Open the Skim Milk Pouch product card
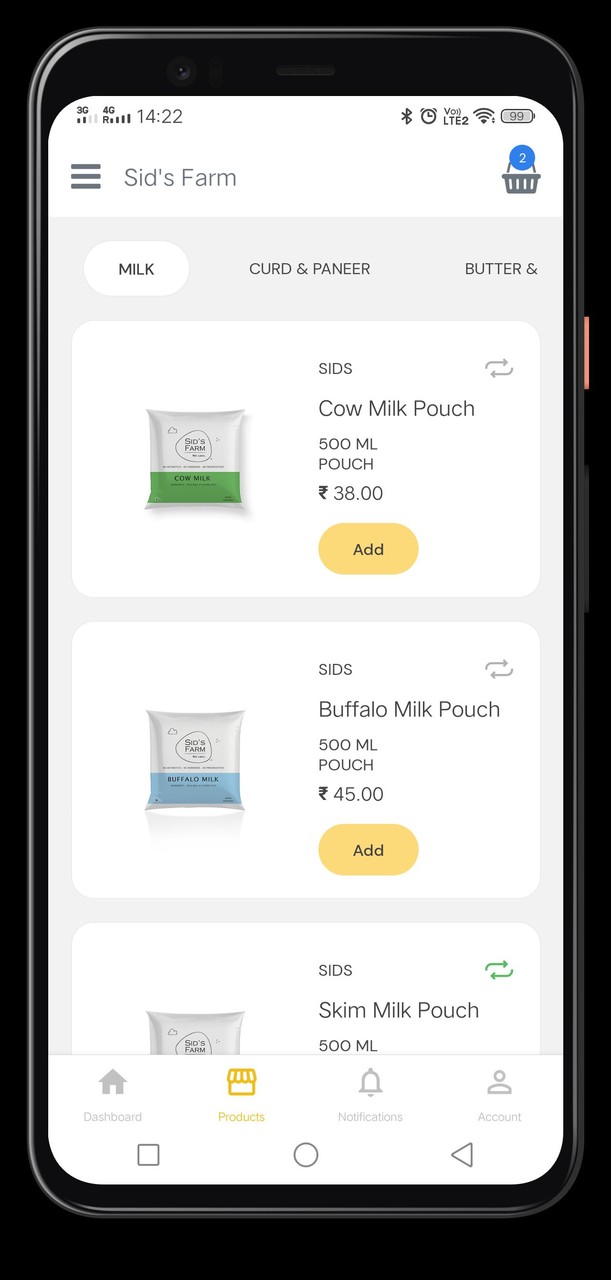 (398, 1010)
